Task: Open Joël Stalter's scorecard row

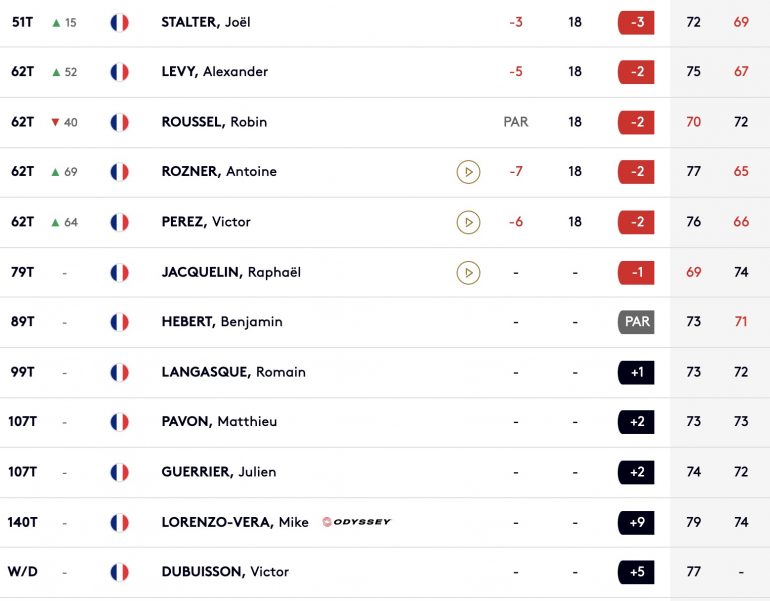Action: click(205, 22)
